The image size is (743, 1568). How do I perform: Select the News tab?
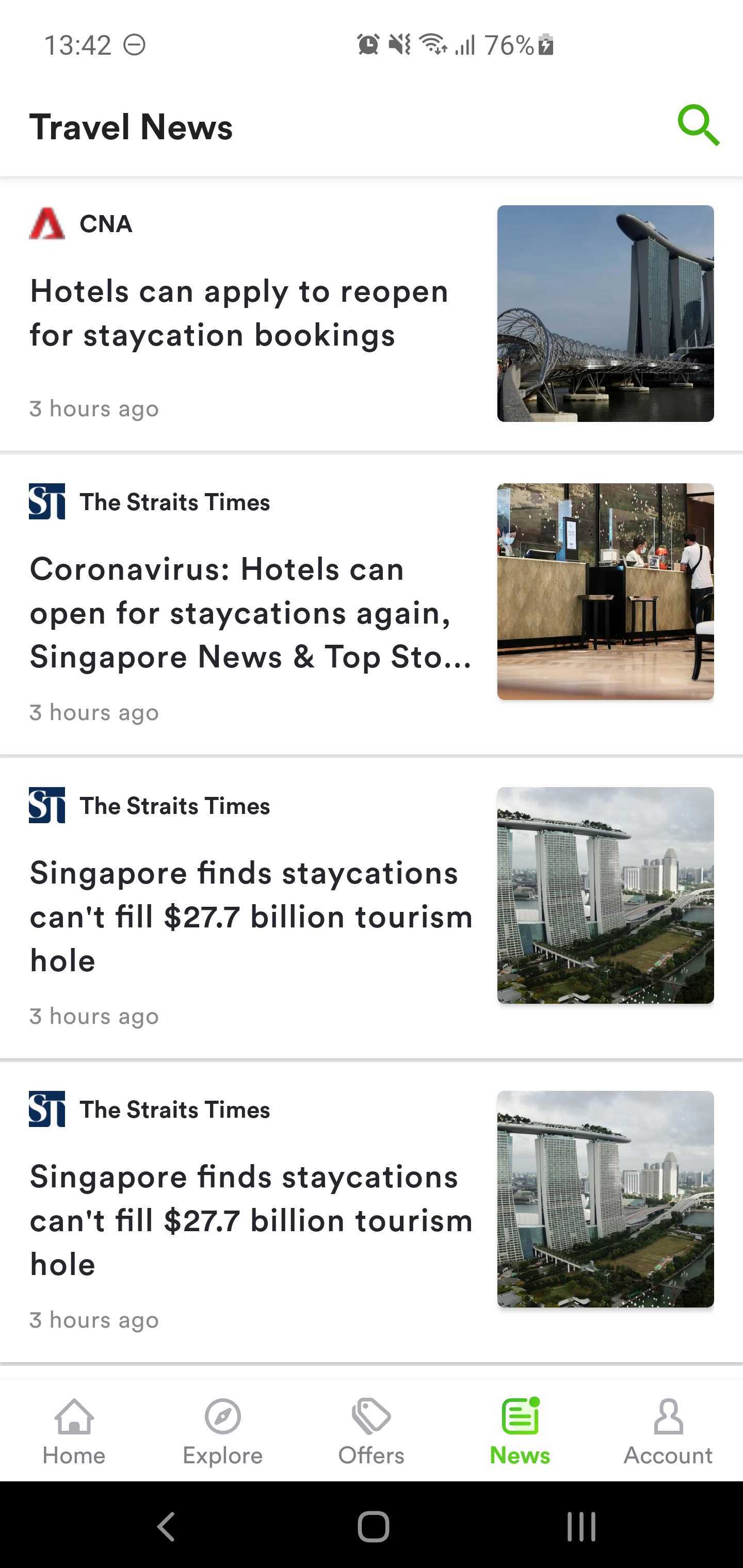pos(520,1431)
